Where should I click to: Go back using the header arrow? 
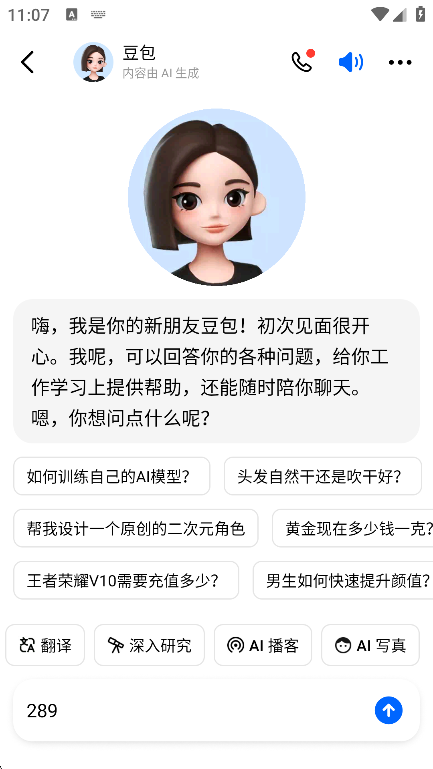tap(27, 62)
